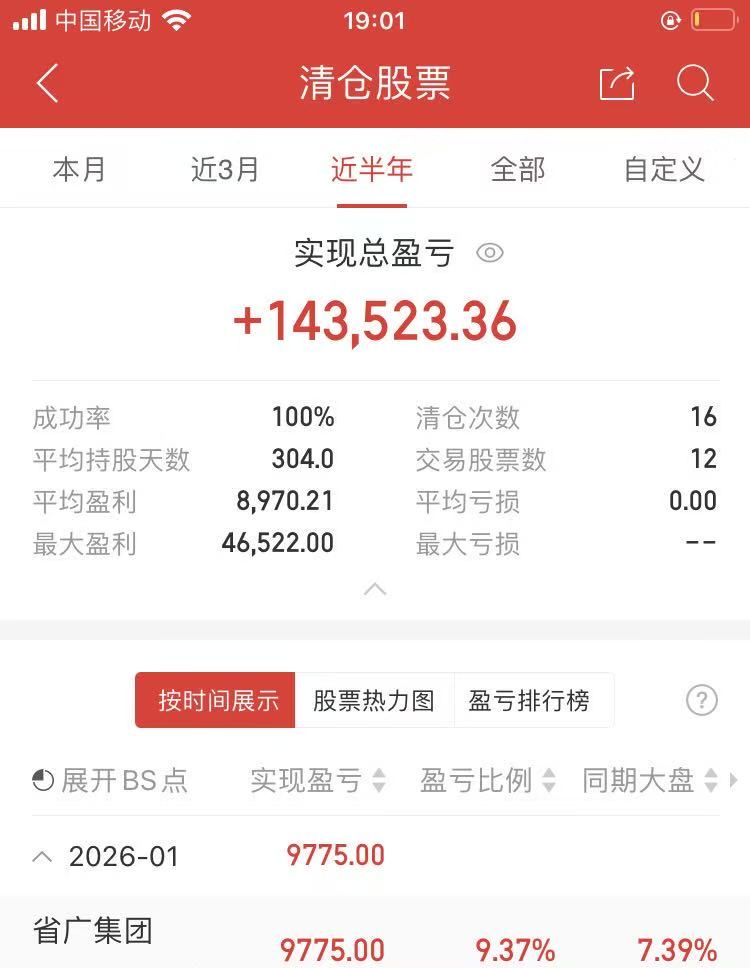Tap the back arrow in the title bar
This screenshot has height=968, width=750.
coord(48,83)
